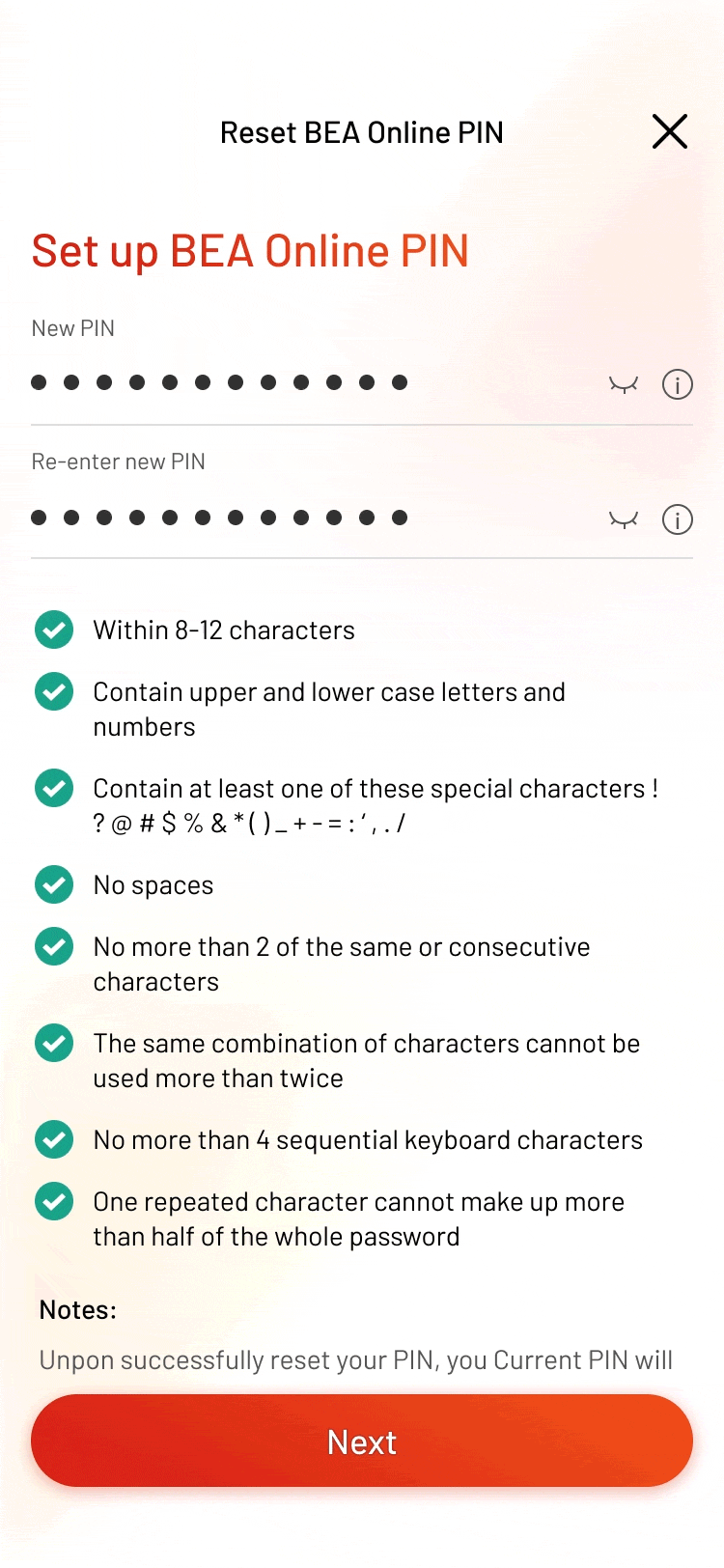Continue with the Next button
724x1568 pixels.
362,1441
